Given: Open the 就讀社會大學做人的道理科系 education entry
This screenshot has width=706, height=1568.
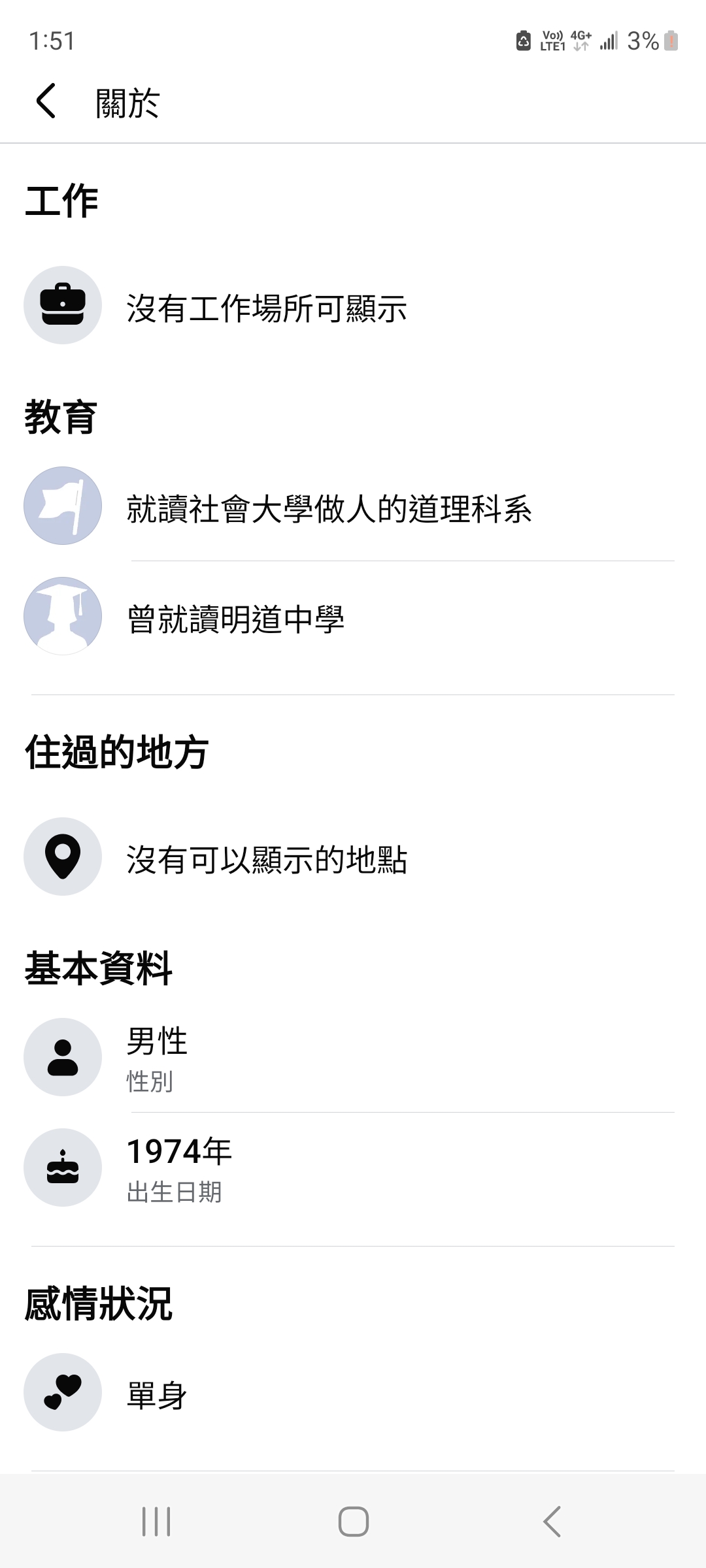Looking at the screenshot, I should tap(329, 508).
